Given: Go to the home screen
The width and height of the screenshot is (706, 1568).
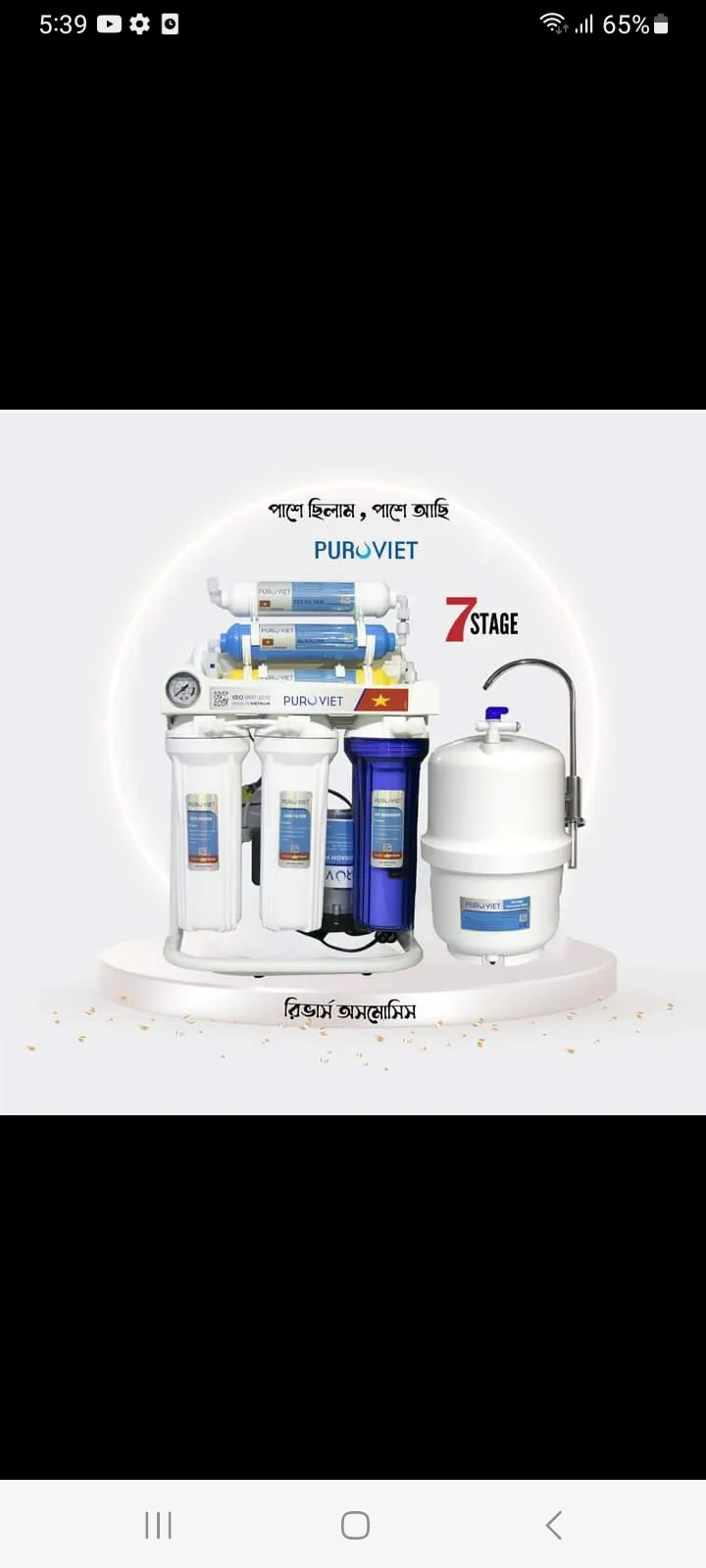Looking at the screenshot, I should 355,1525.
